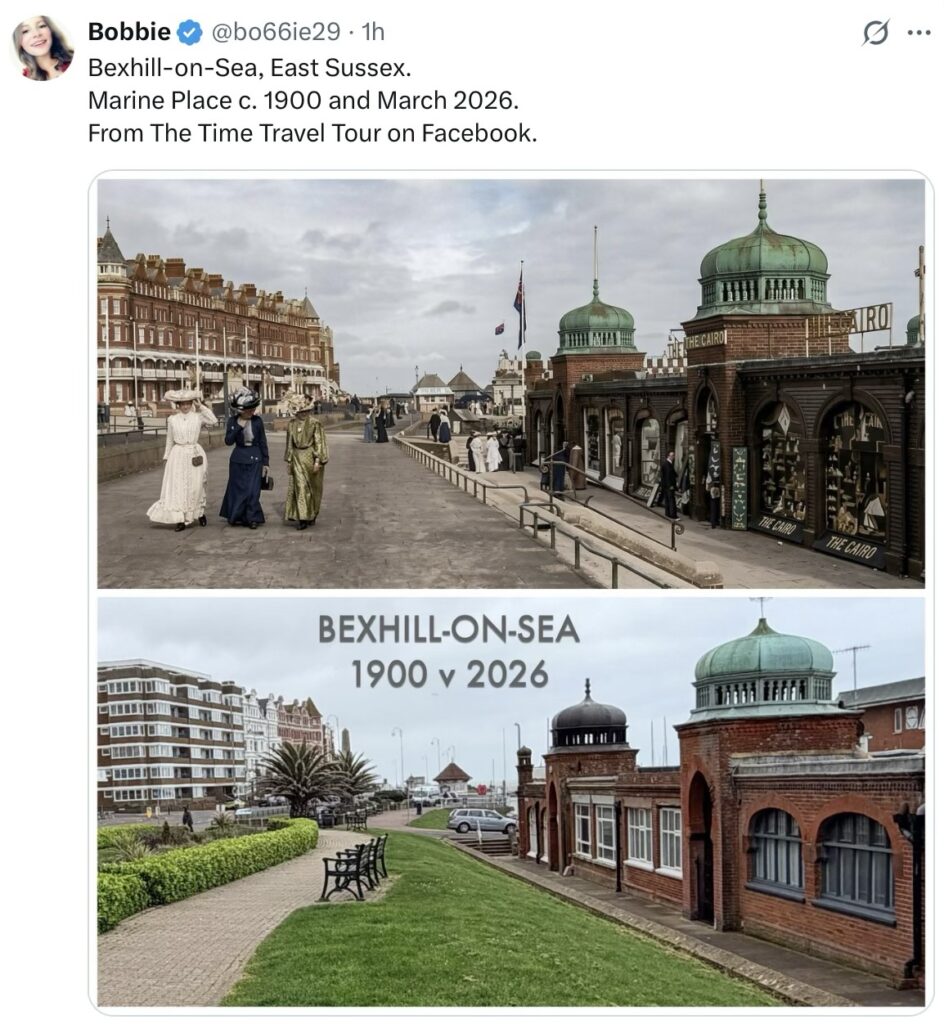
Task: Open the Grok icon on Bobbie's post
Action: point(876,33)
